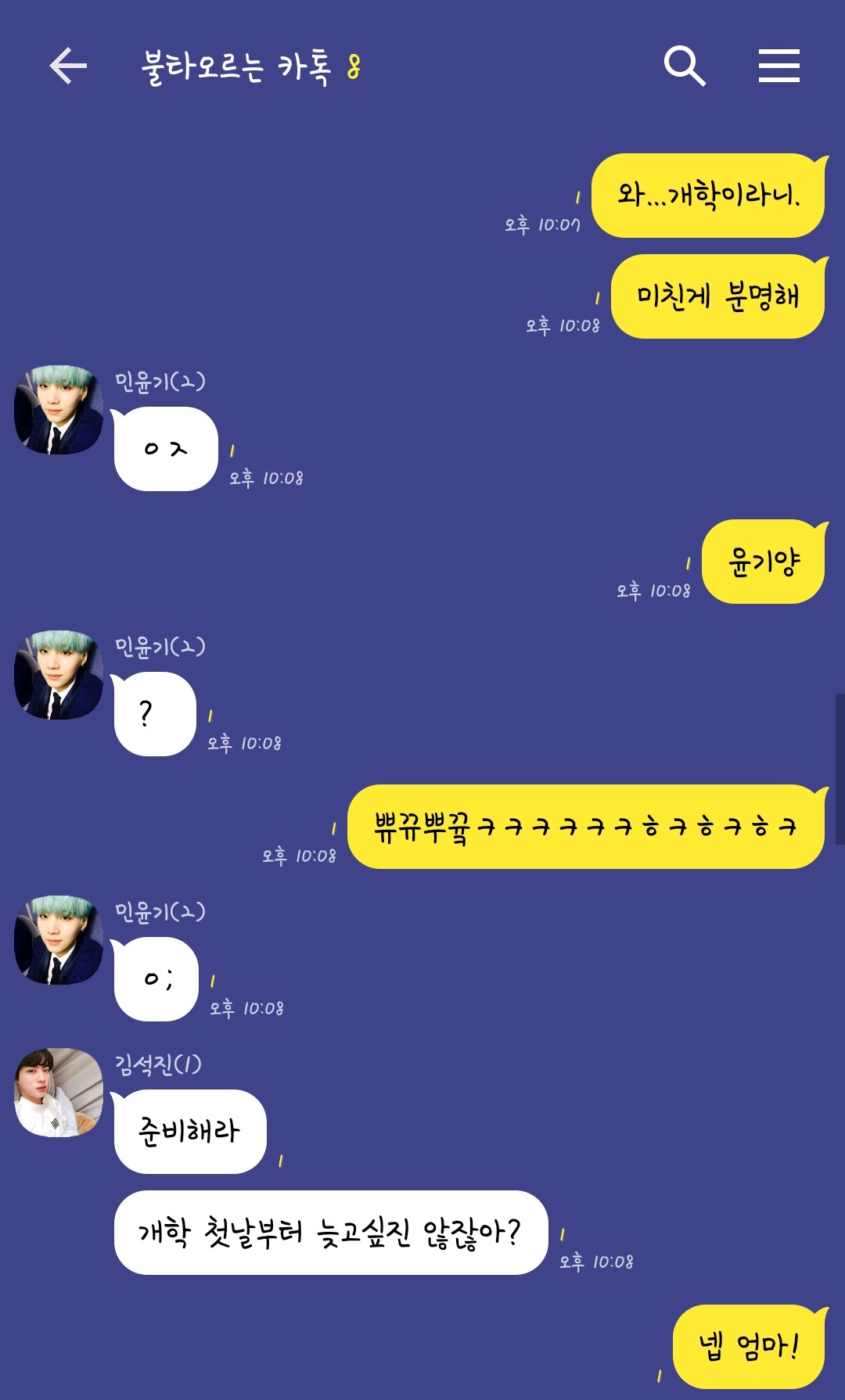View 민윤기's profile photo beside the ㅇㅈ message

59,410
